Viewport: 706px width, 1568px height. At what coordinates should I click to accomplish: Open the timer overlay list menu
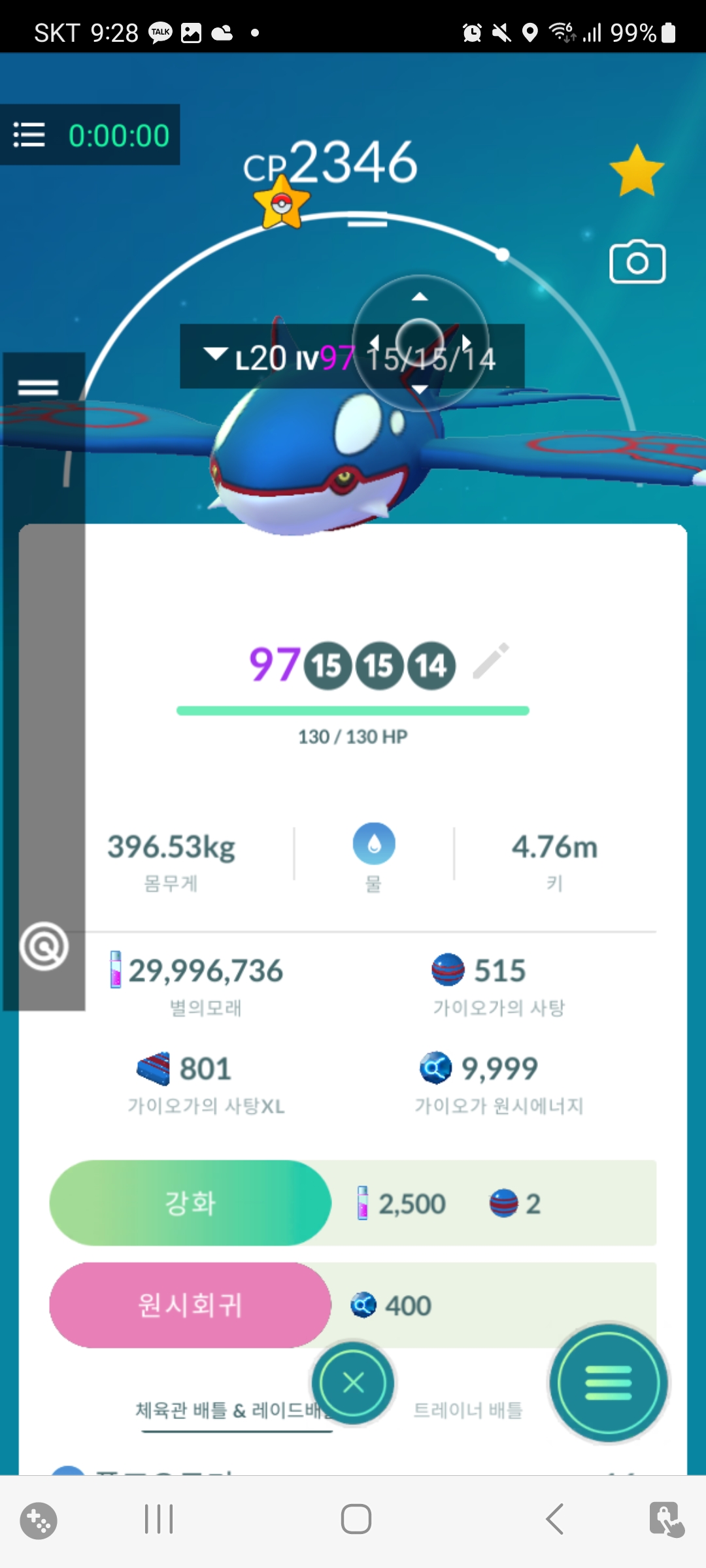[29, 135]
